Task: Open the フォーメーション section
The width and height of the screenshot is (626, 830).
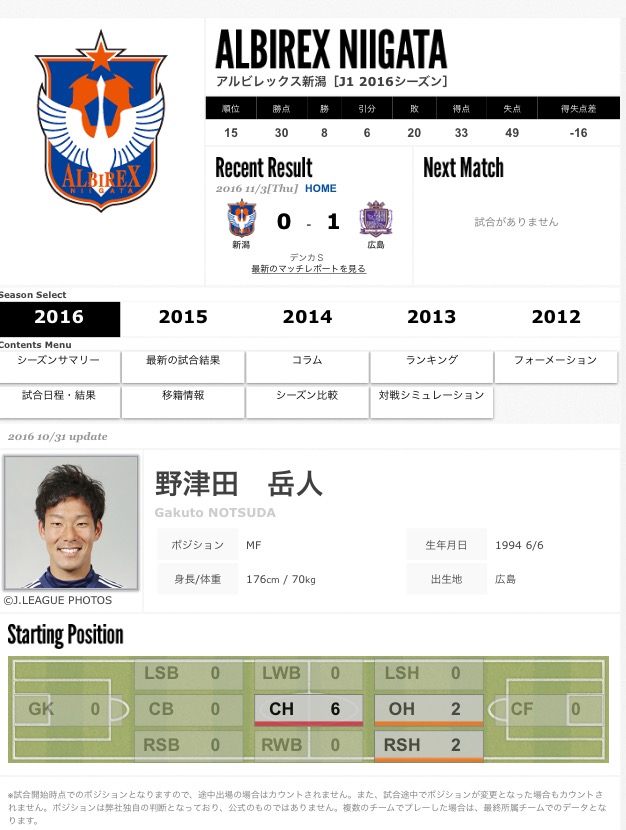Action: click(555, 360)
